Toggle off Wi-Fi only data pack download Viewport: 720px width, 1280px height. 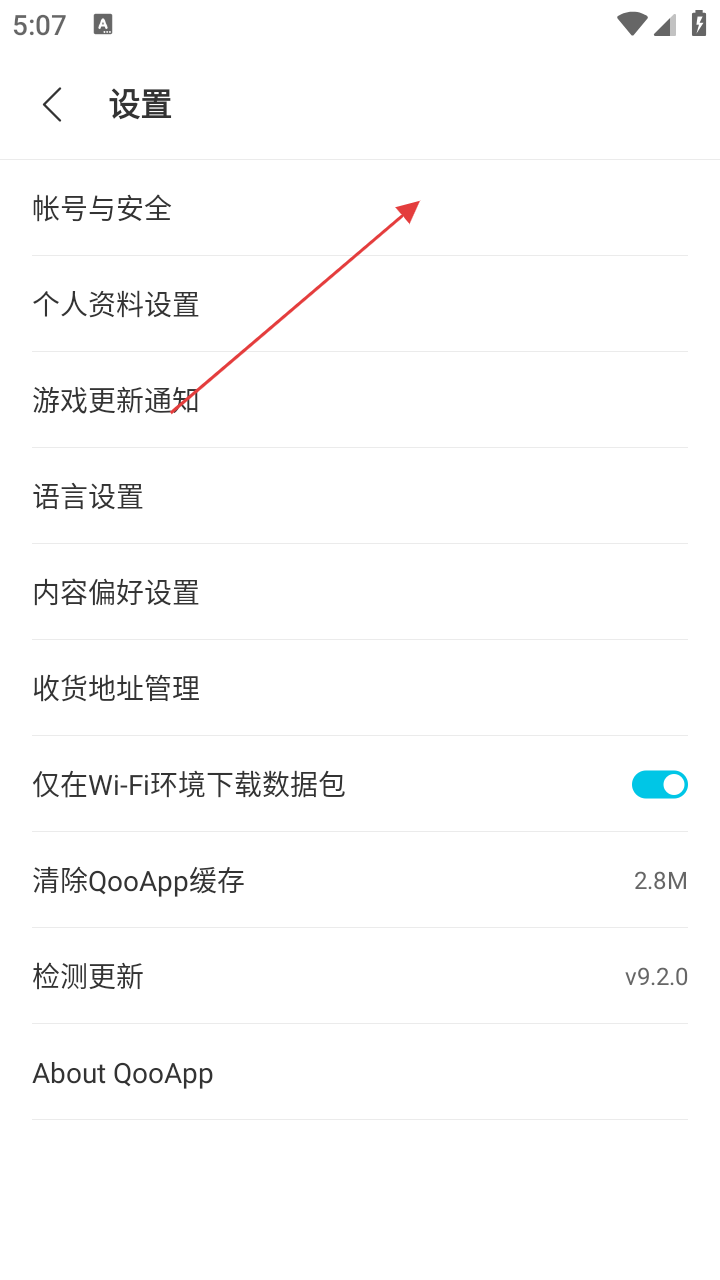tap(659, 784)
